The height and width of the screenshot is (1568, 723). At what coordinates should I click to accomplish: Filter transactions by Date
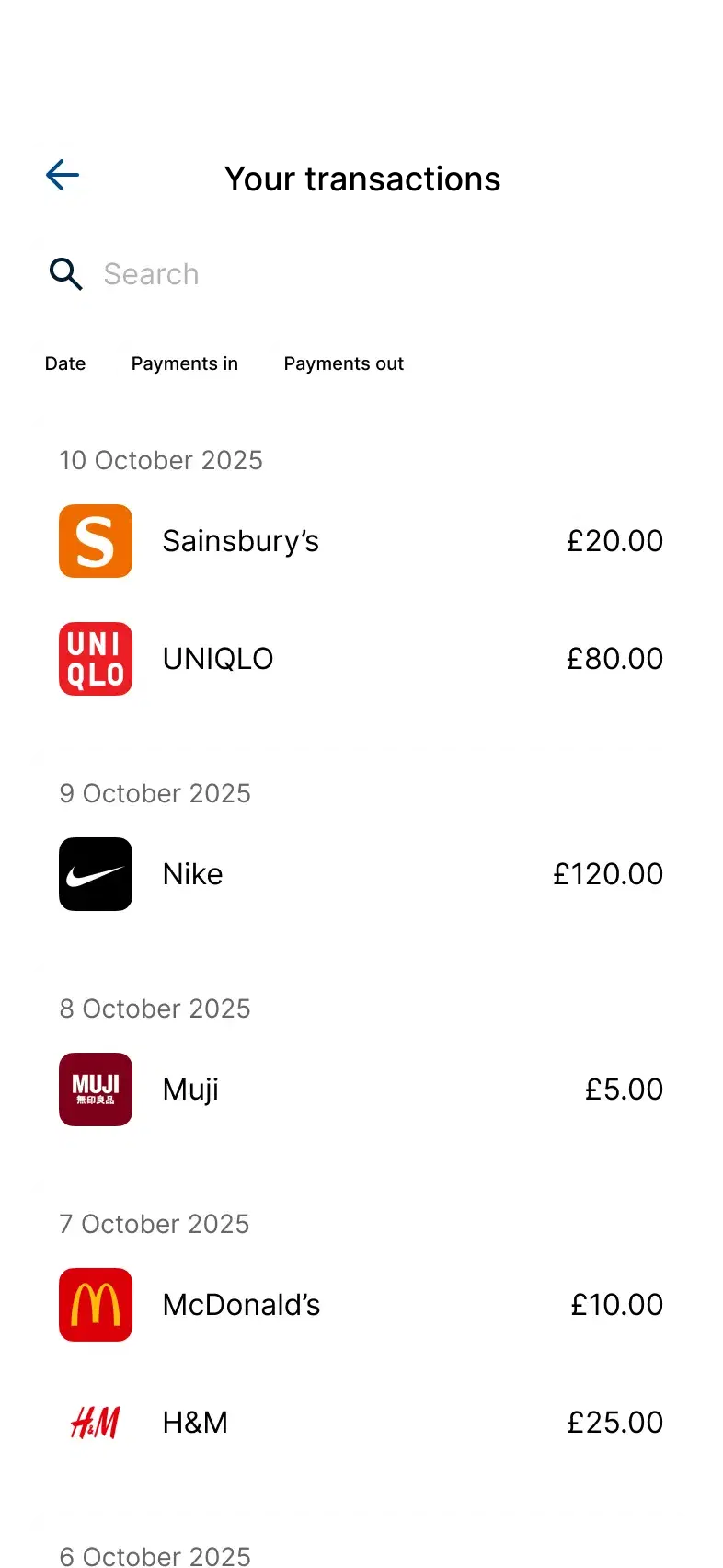[x=65, y=363]
